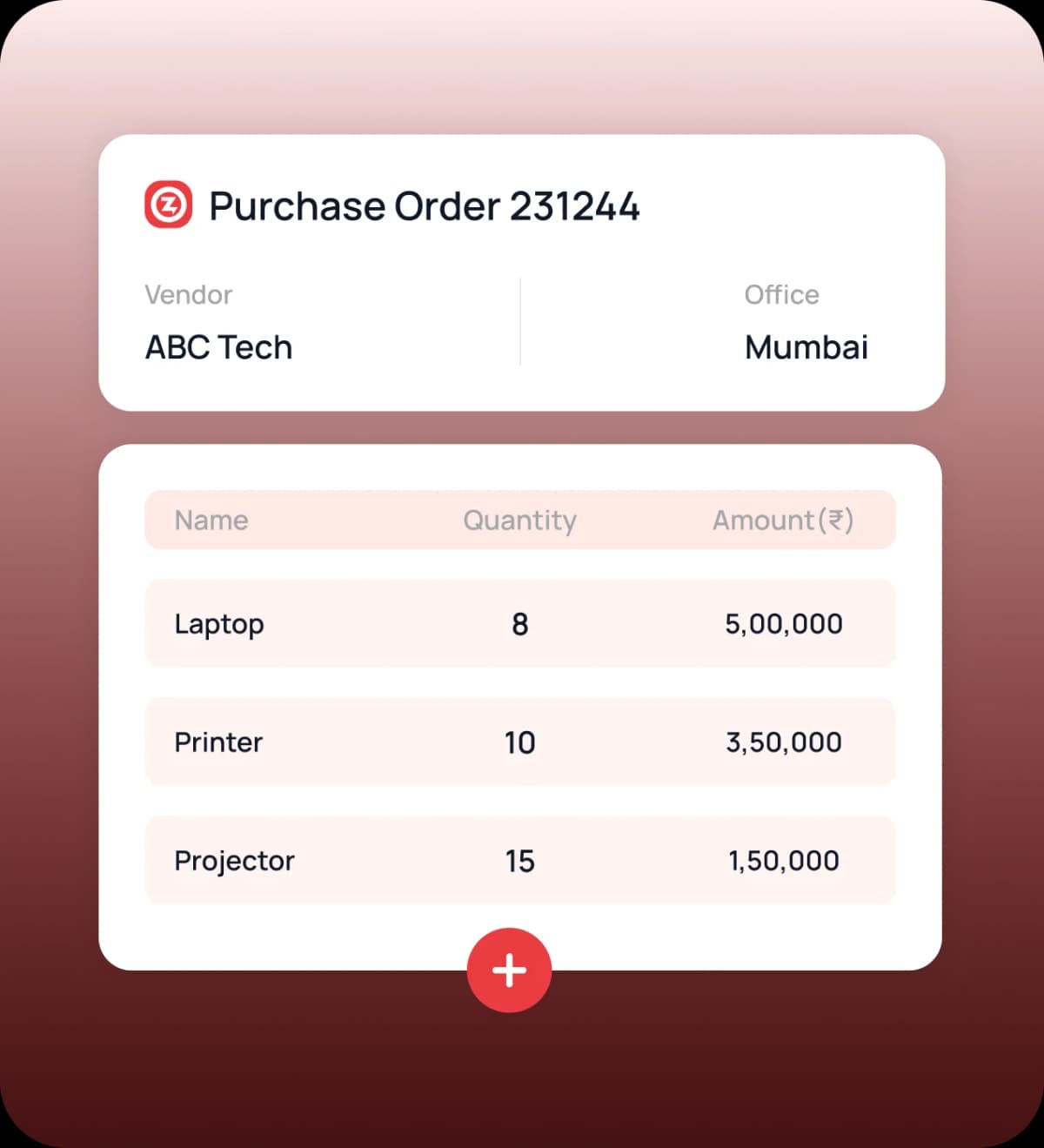Viewport: 1044px width, 1148px height.
Task: Click the rupee symbol in Amount header
Action: point(839,520)
